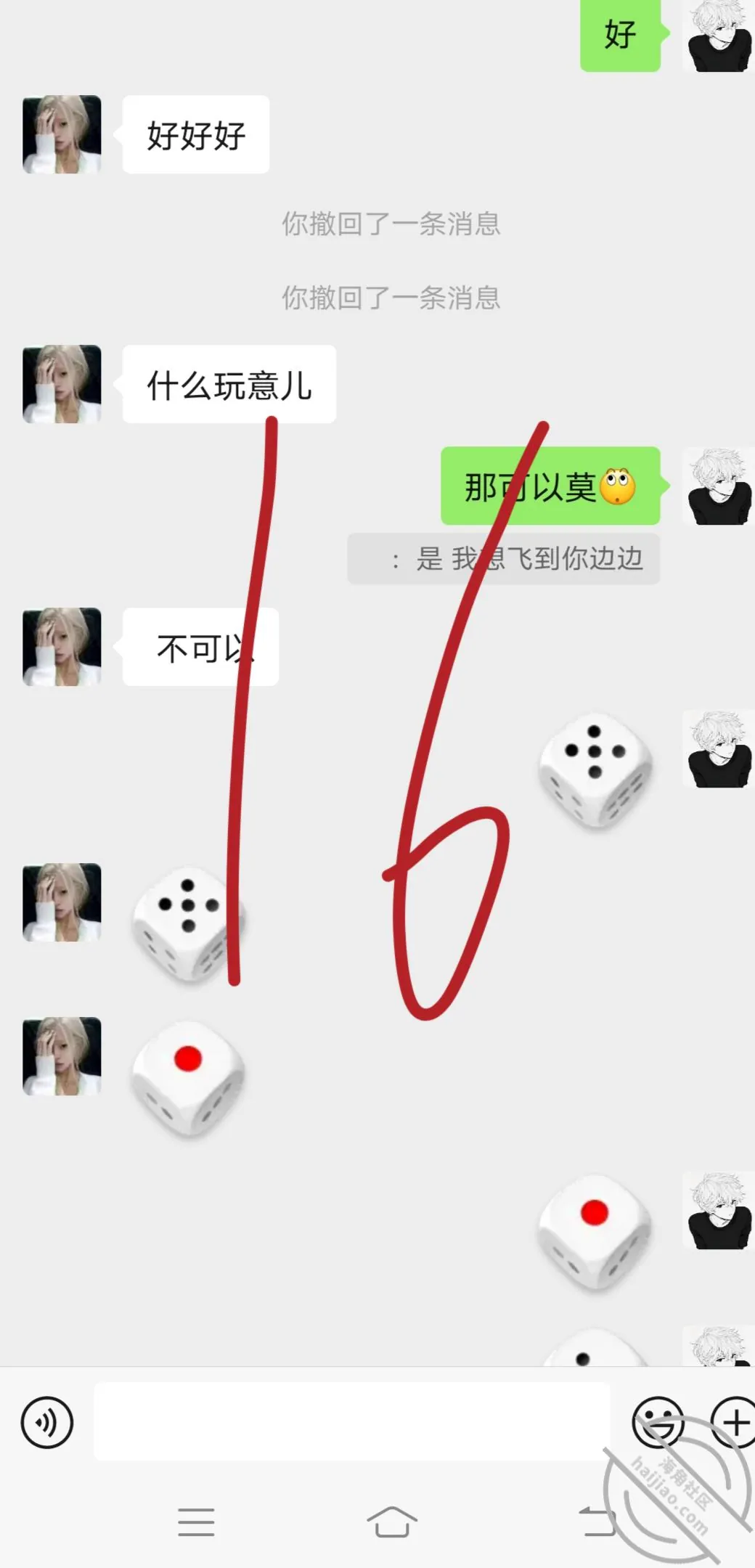Open the plus attachments menu
The height and width of the screenshot is (1568, 755).
733,1422
